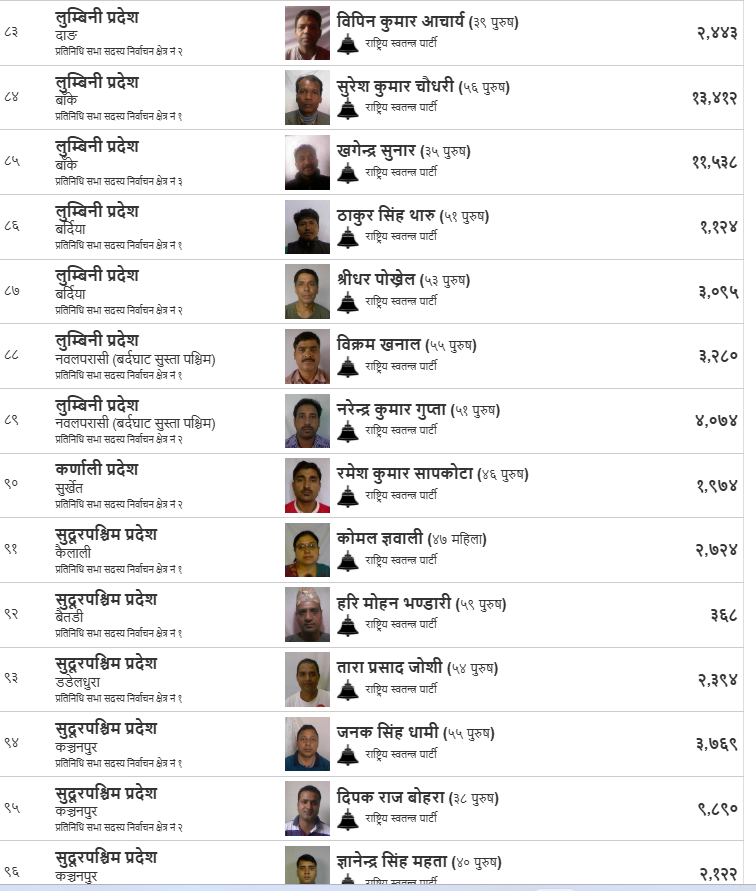Screen dimensions: 756x891
Task: Tap हरि मोहन भण्डारी's entry
Action: (x=393, y=604)
